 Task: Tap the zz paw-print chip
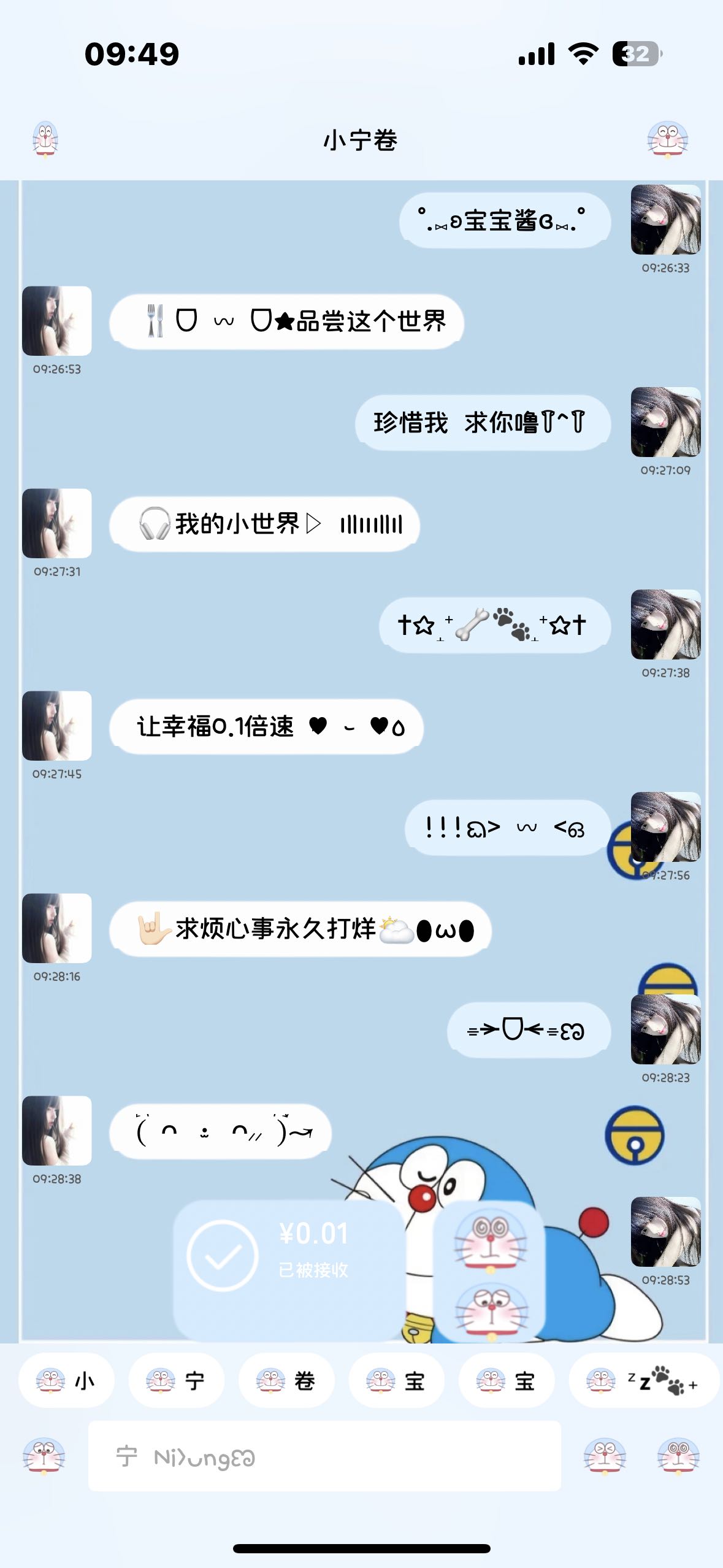[643, 1381]
